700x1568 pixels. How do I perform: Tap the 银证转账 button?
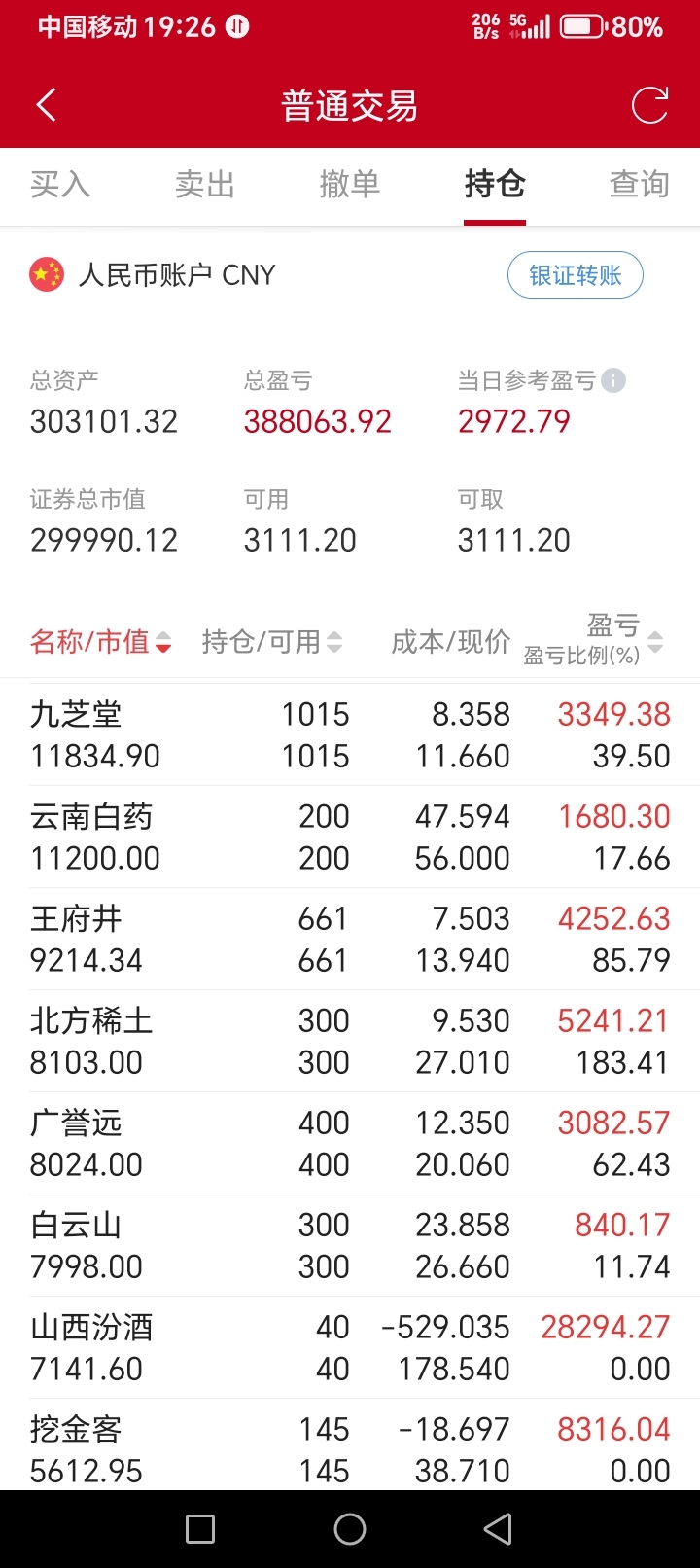pyautogui.click(x=576, y=275)
